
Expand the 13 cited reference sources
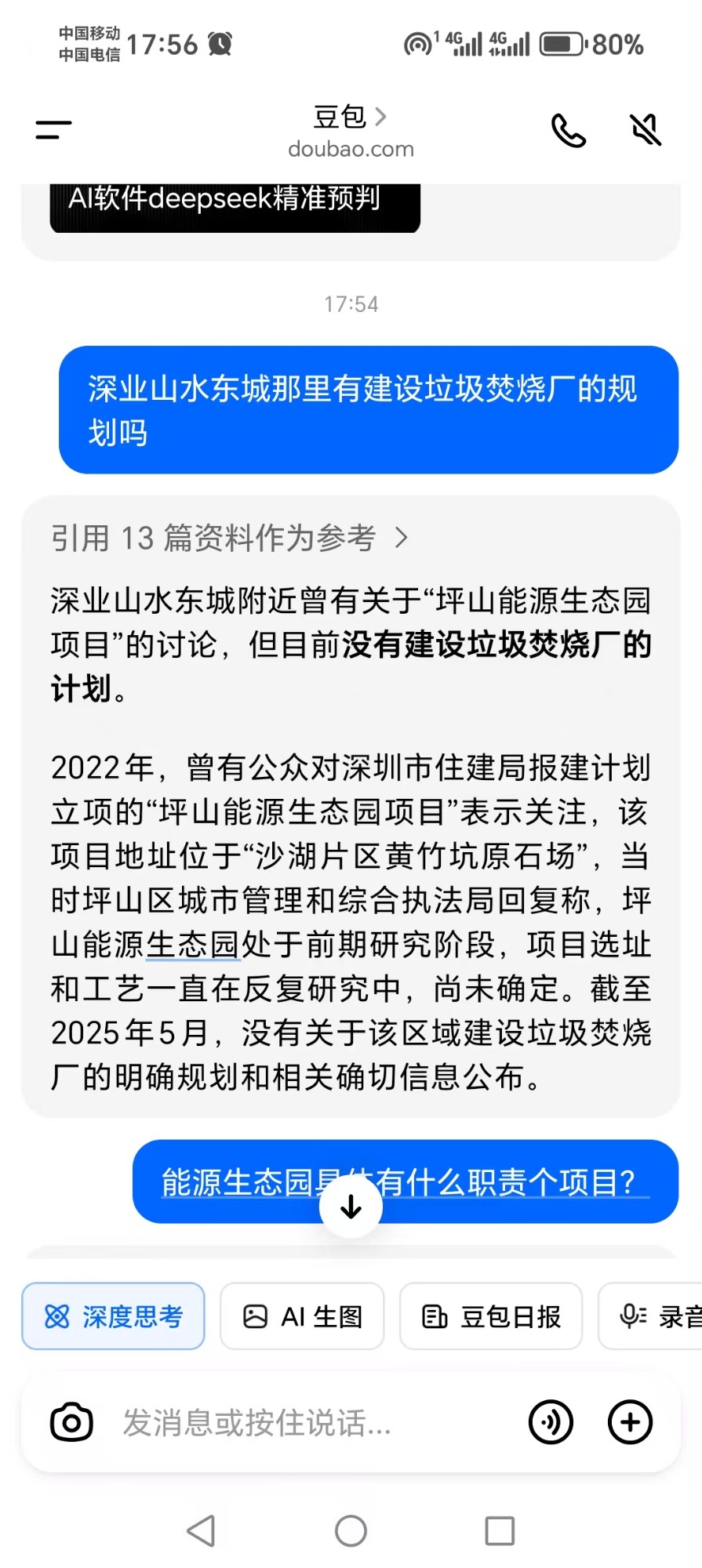(229, 538)
